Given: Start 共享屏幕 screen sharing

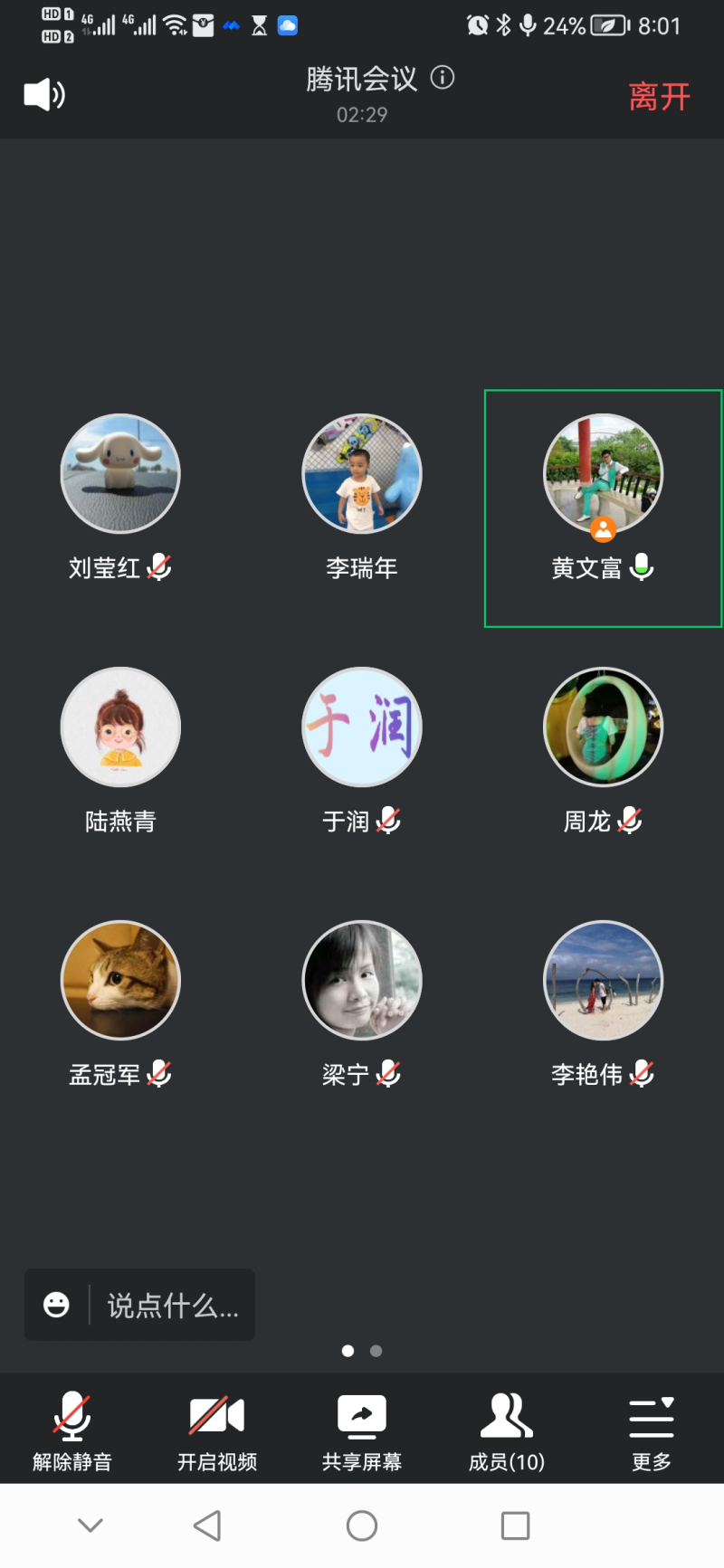Looking at the screenshot, I should (x=362, y=1430).
